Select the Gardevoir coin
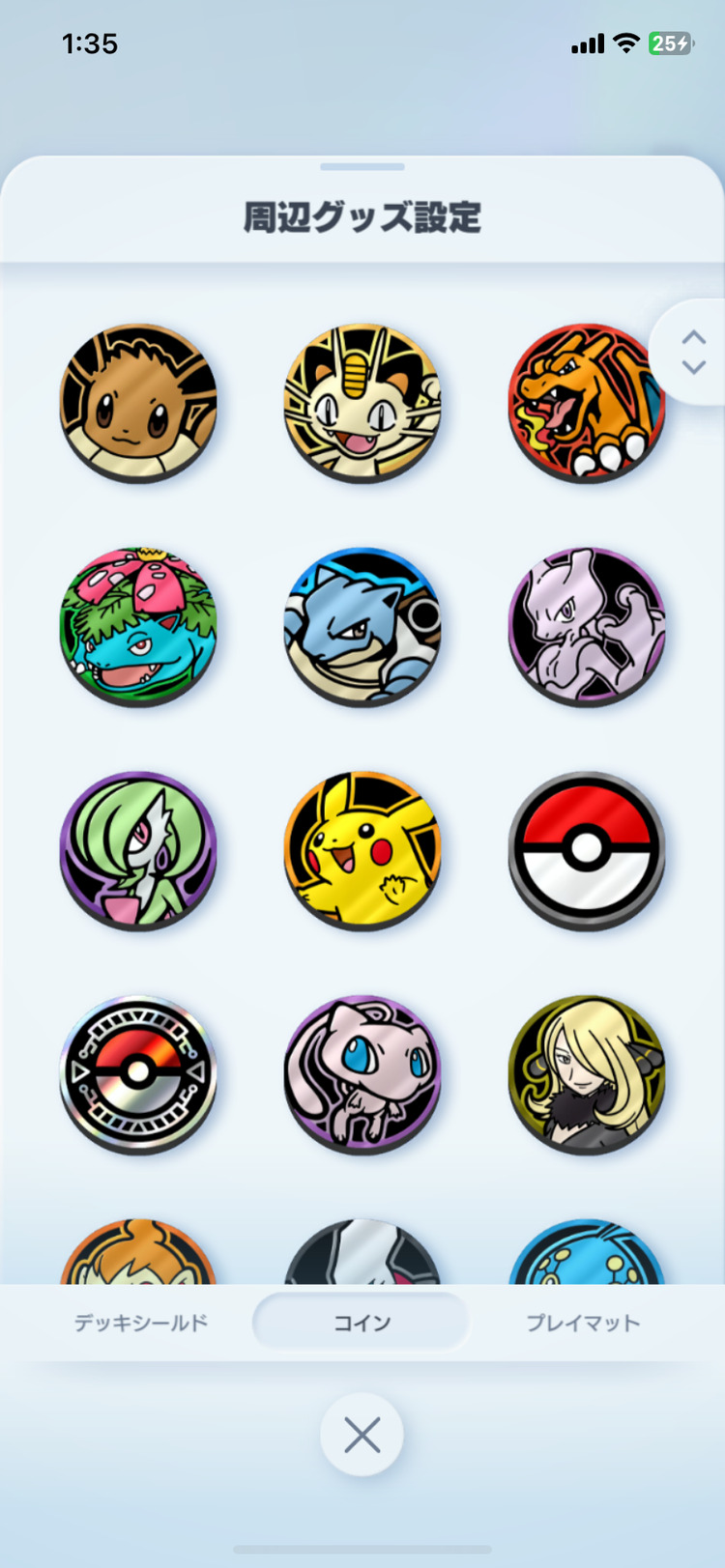Viewport: 725px width, 1568px height. (138, 849)
